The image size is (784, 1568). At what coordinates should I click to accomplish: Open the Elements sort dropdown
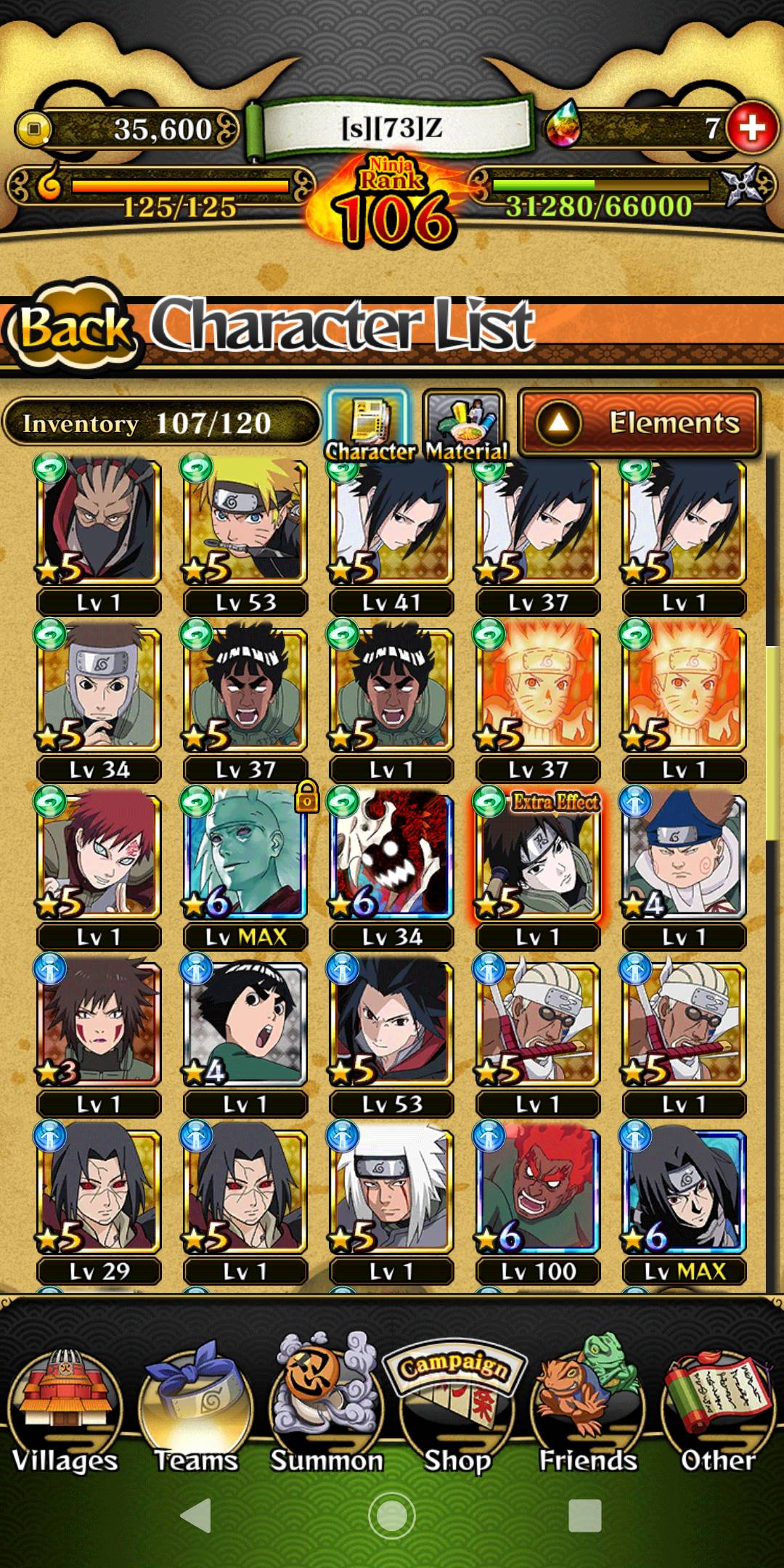click(639, 422)
